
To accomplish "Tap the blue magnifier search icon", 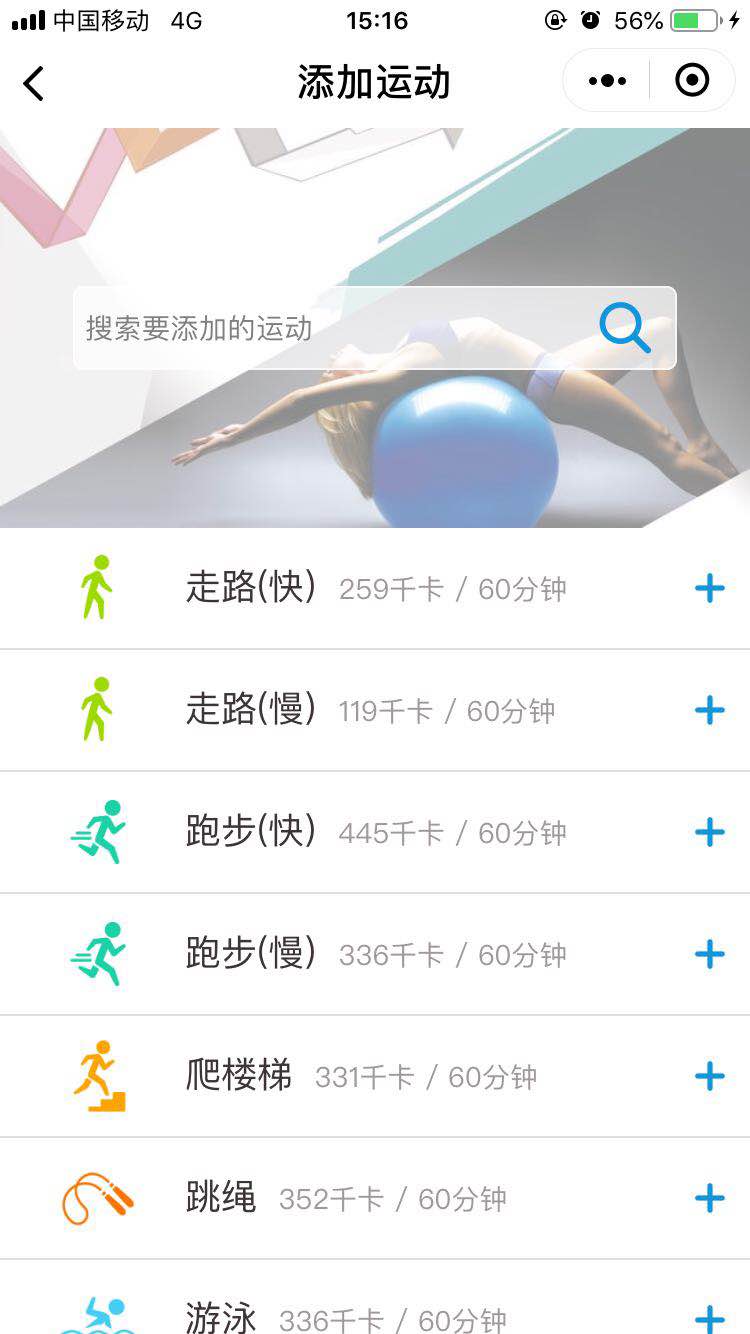I will (x=625, y=328).
